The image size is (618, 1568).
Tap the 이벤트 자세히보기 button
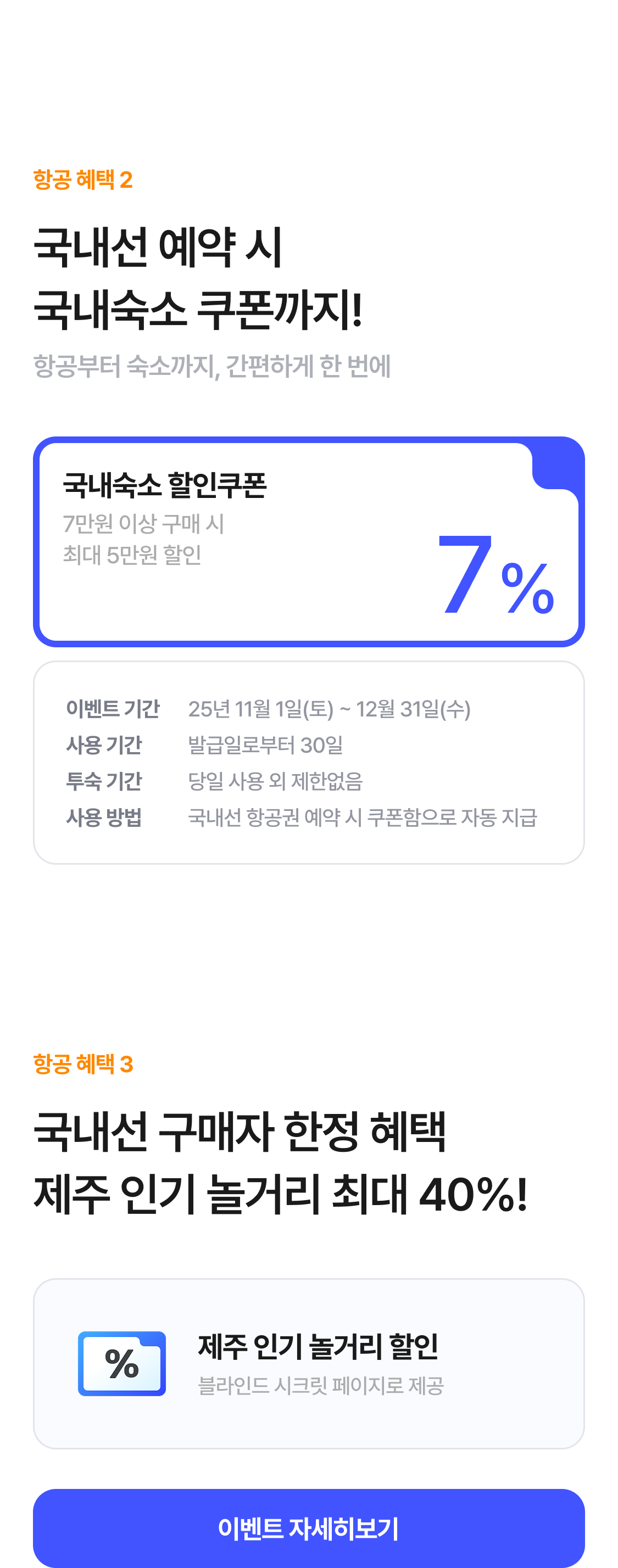coord(309,1527)
